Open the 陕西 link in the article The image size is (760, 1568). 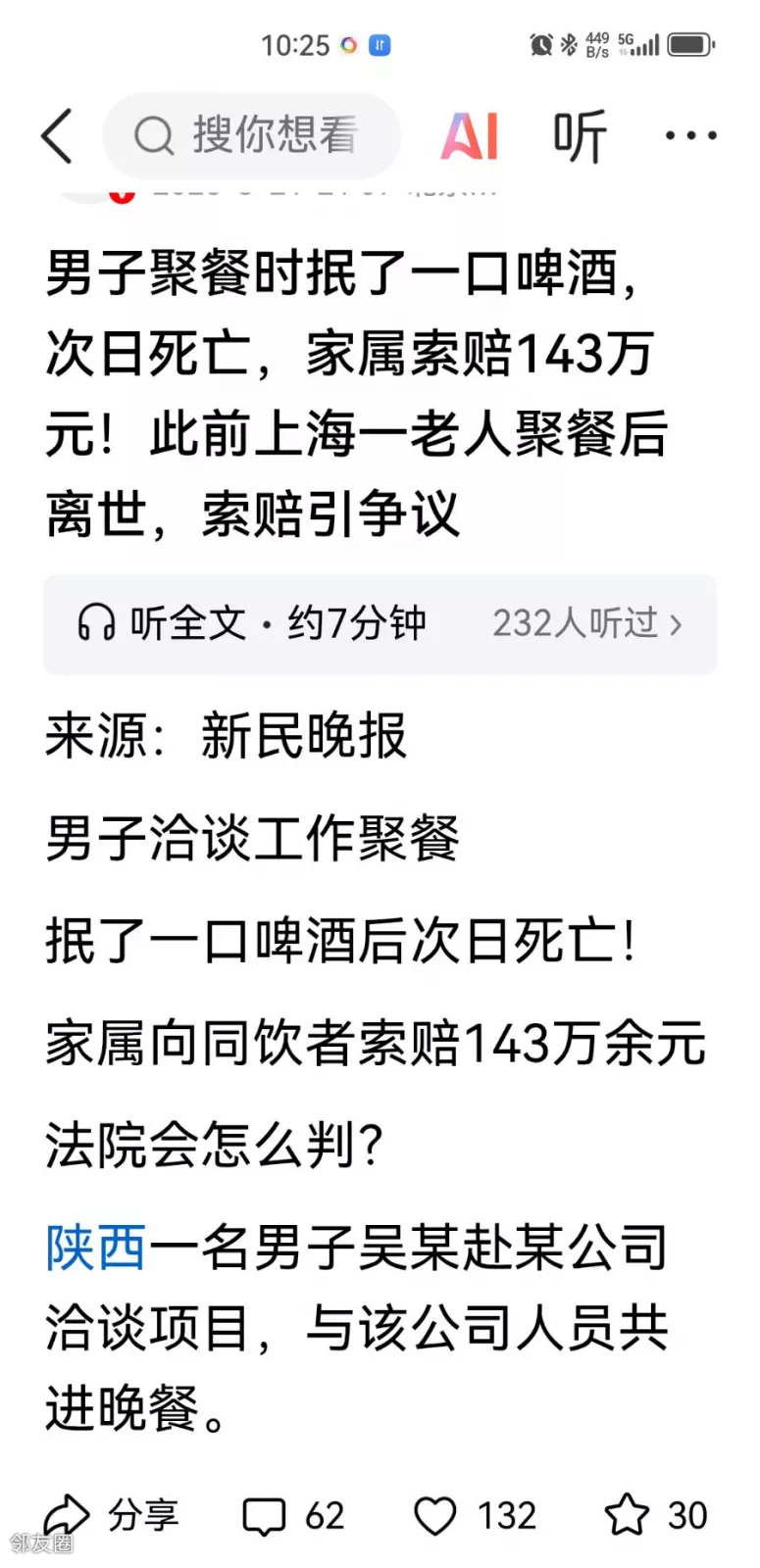pyautogui.click(x=95, y=1248)
